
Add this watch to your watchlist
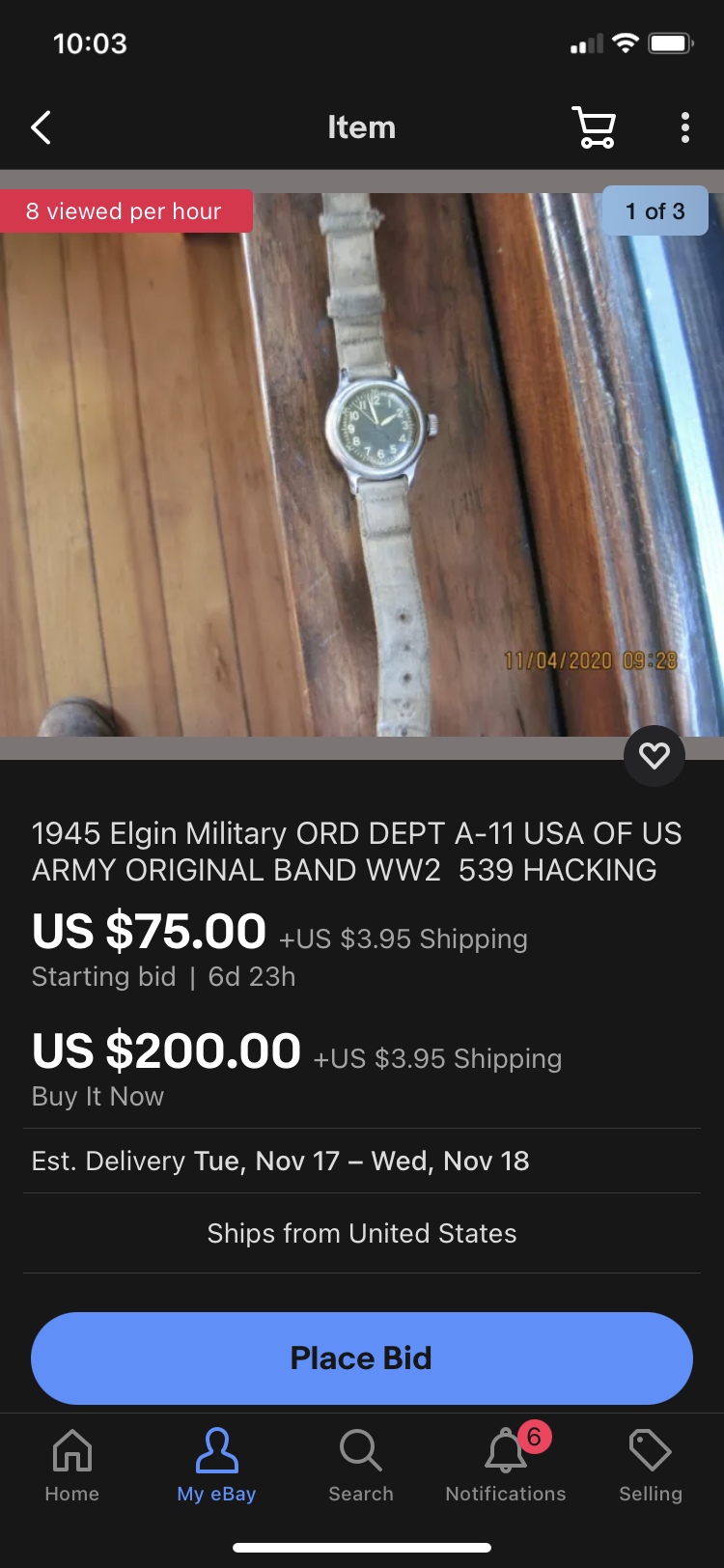tap(654, 755)
